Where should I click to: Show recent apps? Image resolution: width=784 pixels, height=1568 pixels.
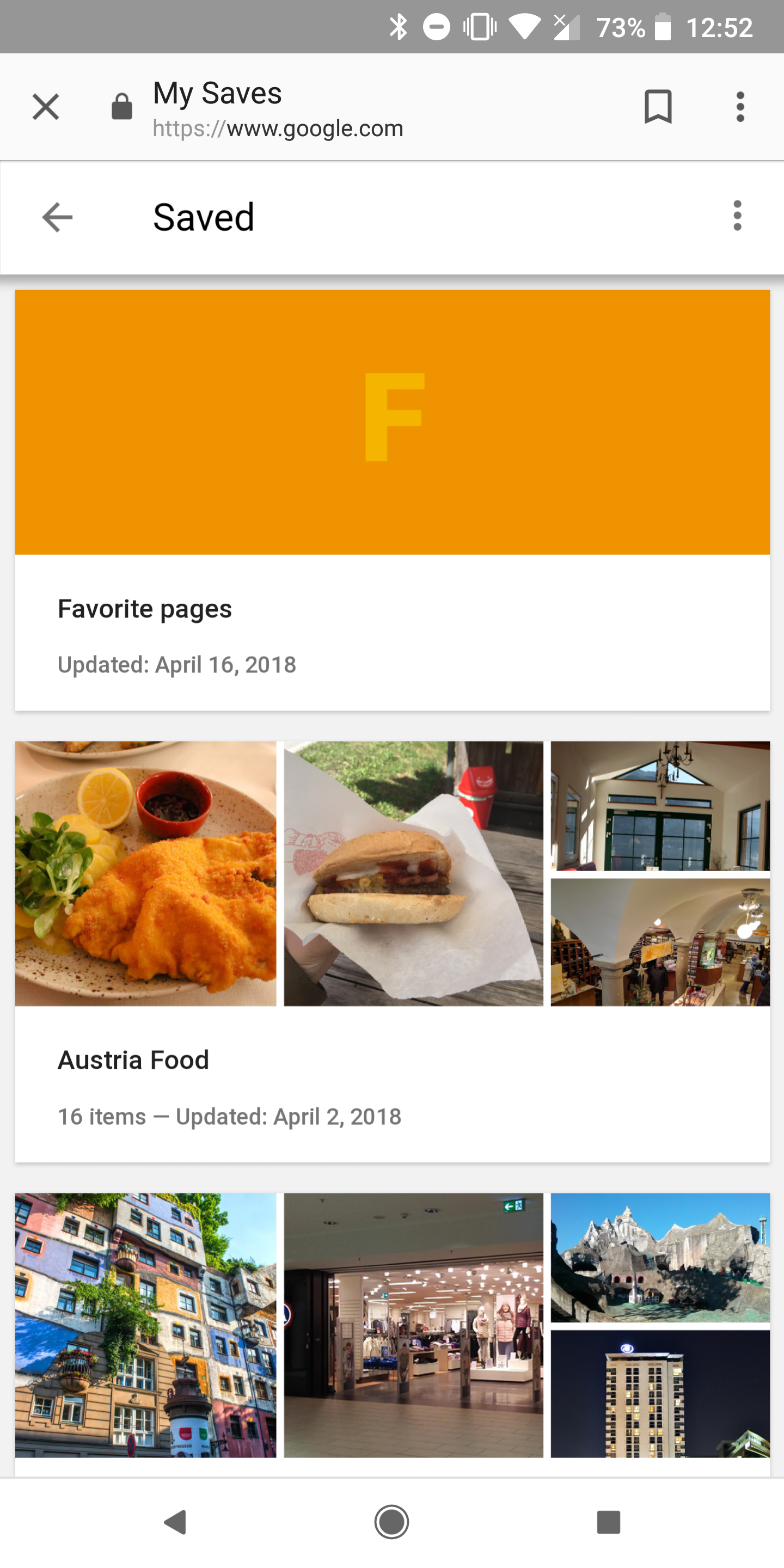click(x=608, y=1522)
